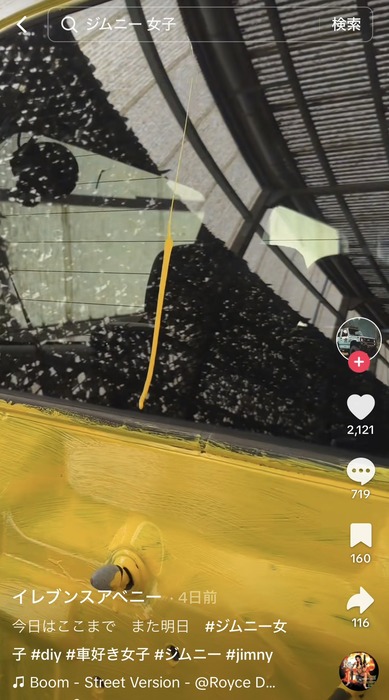Share this video via the arrow
389x700 pixels.
(x=360, y=600)
